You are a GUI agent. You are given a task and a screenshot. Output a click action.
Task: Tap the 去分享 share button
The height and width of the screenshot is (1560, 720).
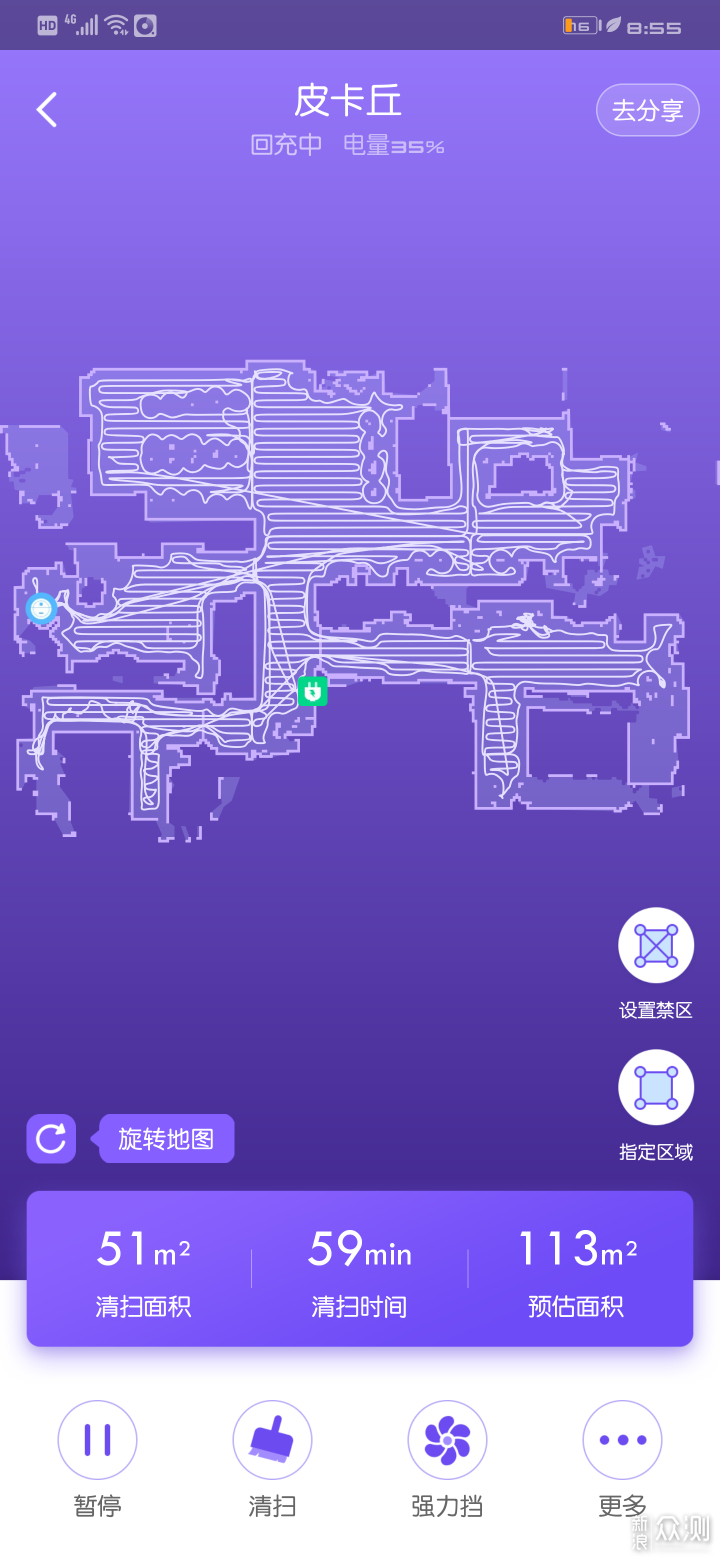click(x=647, y=110)
